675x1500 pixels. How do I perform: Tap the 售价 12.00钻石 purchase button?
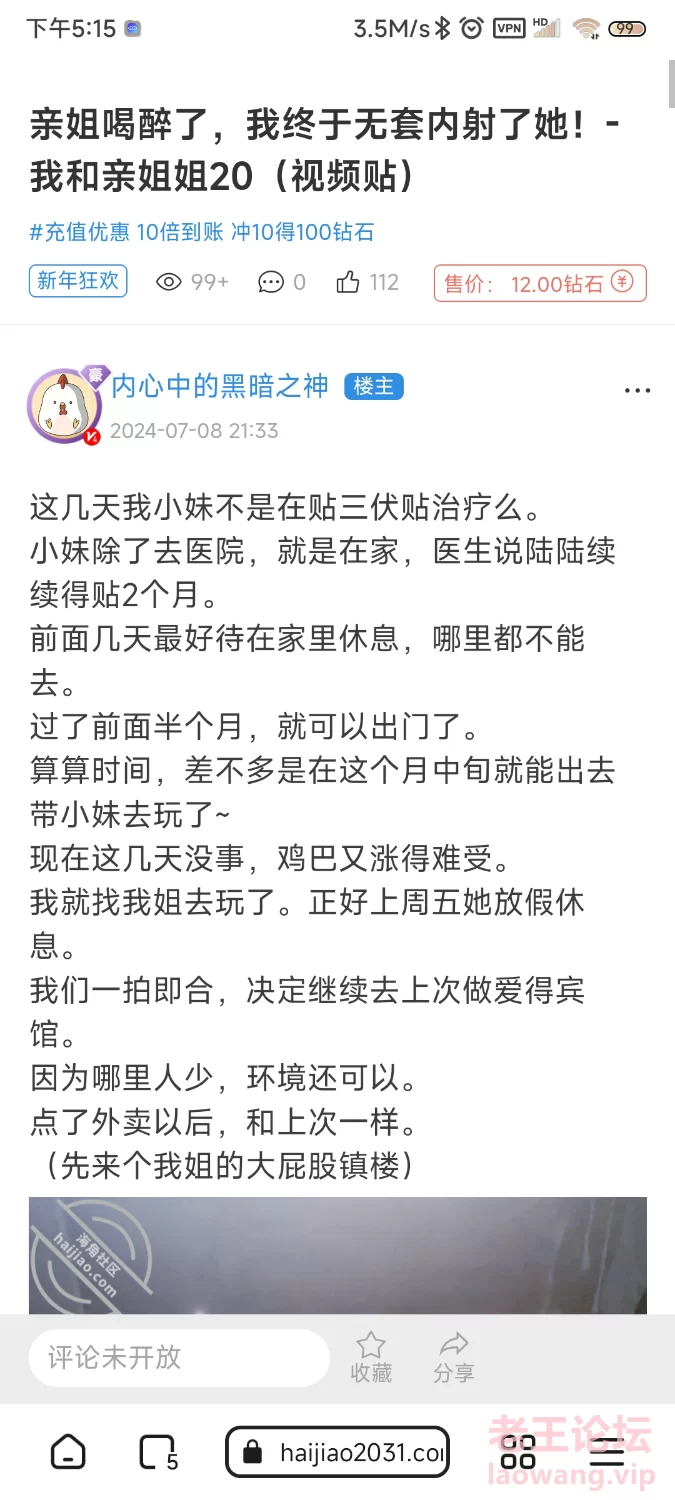pos(540,283)
